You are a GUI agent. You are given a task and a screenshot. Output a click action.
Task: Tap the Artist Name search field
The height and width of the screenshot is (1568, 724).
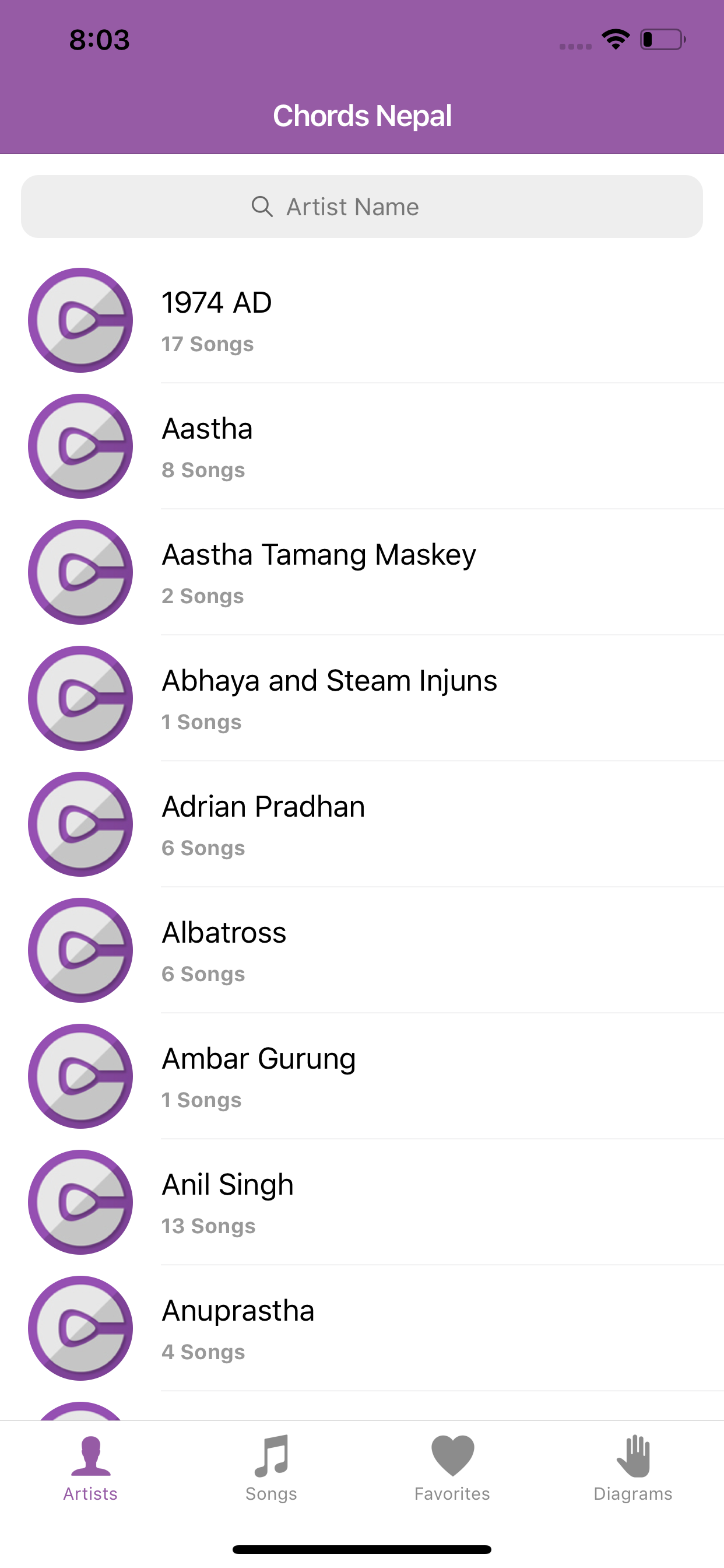(x=362, y=206)
